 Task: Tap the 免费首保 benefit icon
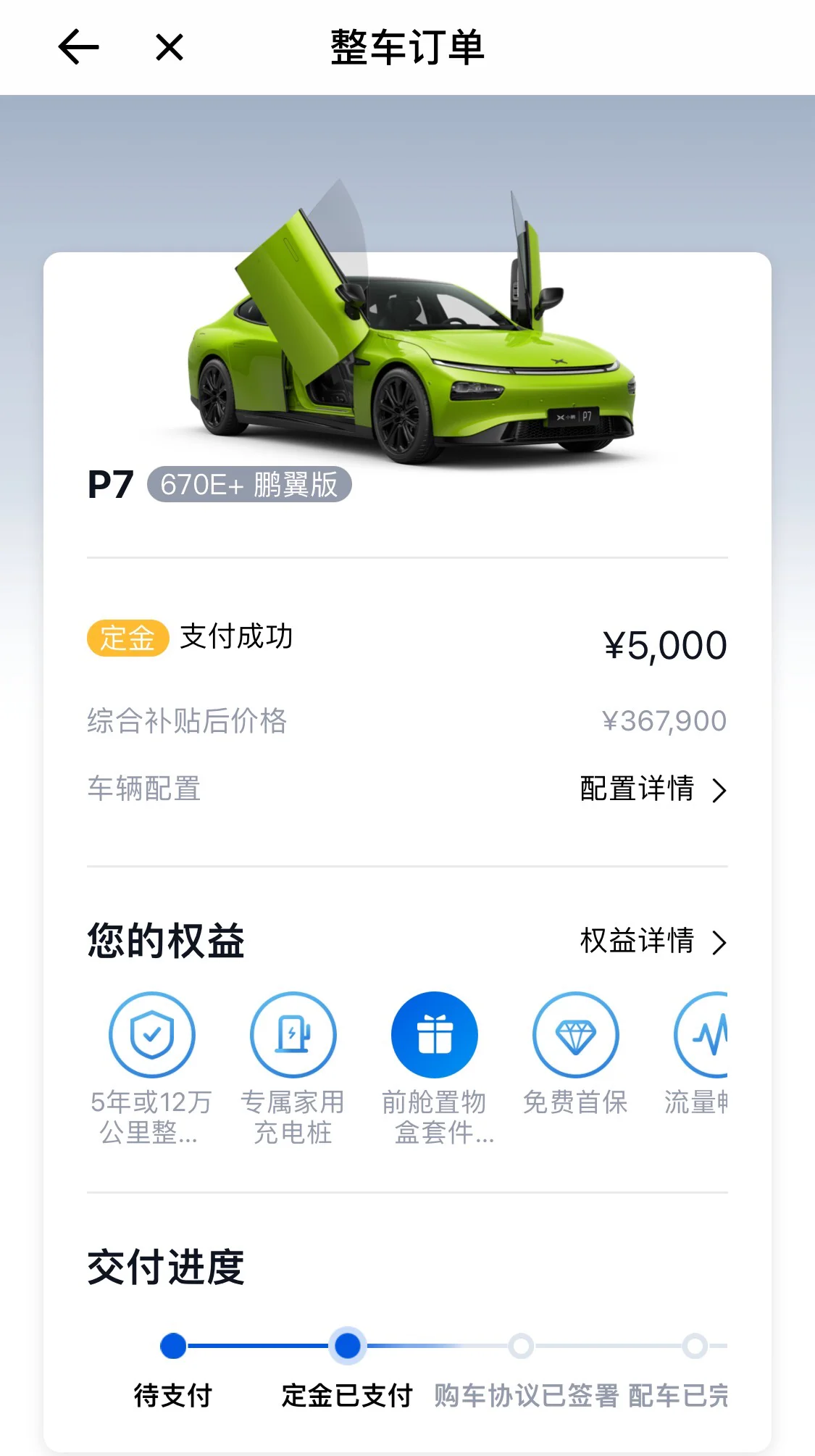tap(575, 1035)
